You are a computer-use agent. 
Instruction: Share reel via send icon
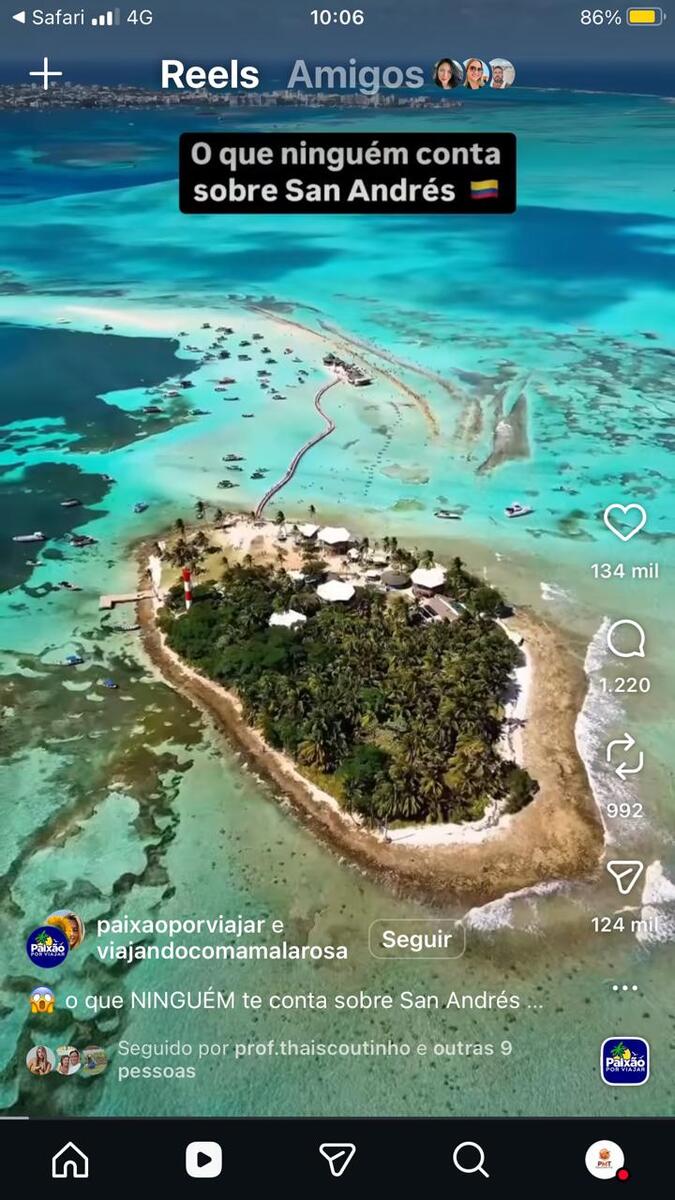pyautogui.click(x=625, y=877)
